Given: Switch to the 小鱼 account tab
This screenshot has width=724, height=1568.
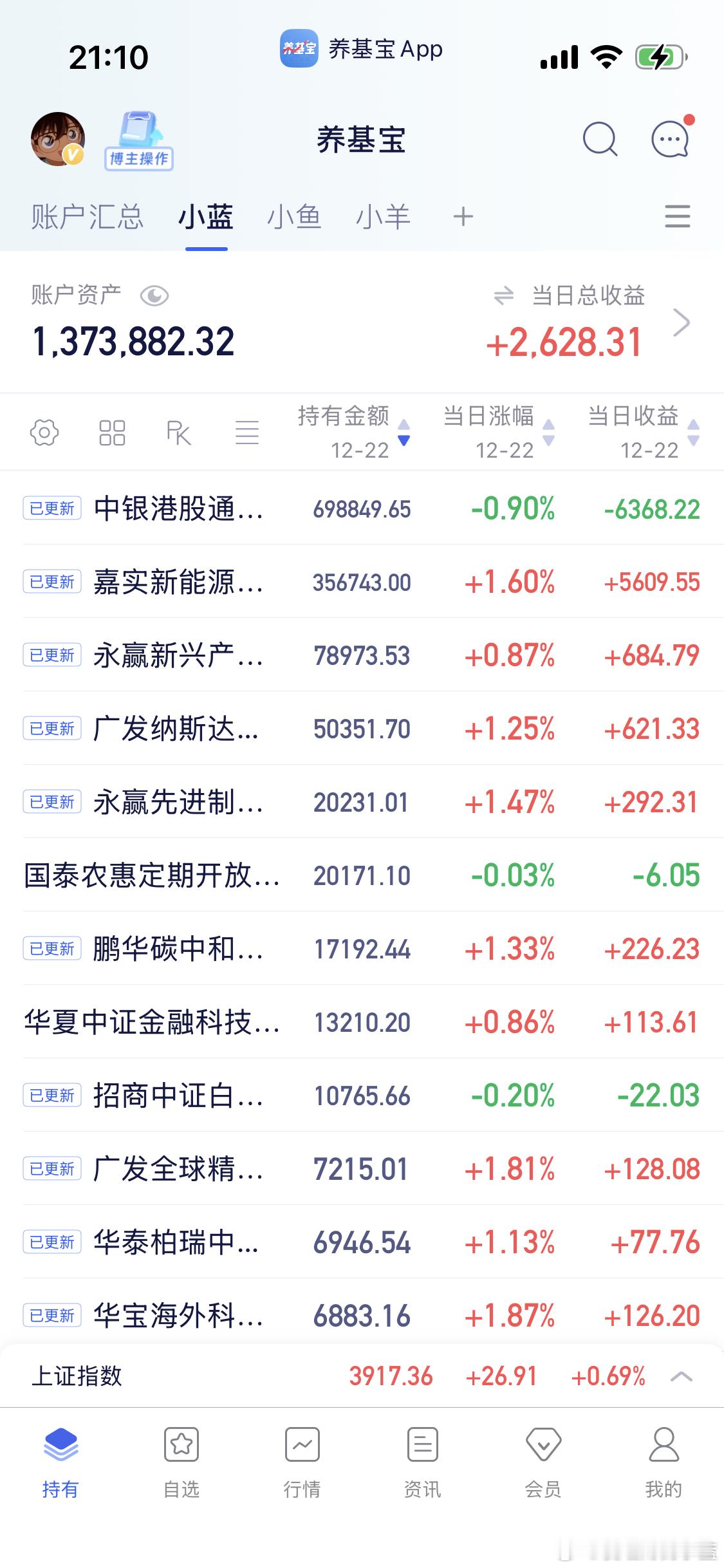Looking at the screenshot, I should pos(295,217).
